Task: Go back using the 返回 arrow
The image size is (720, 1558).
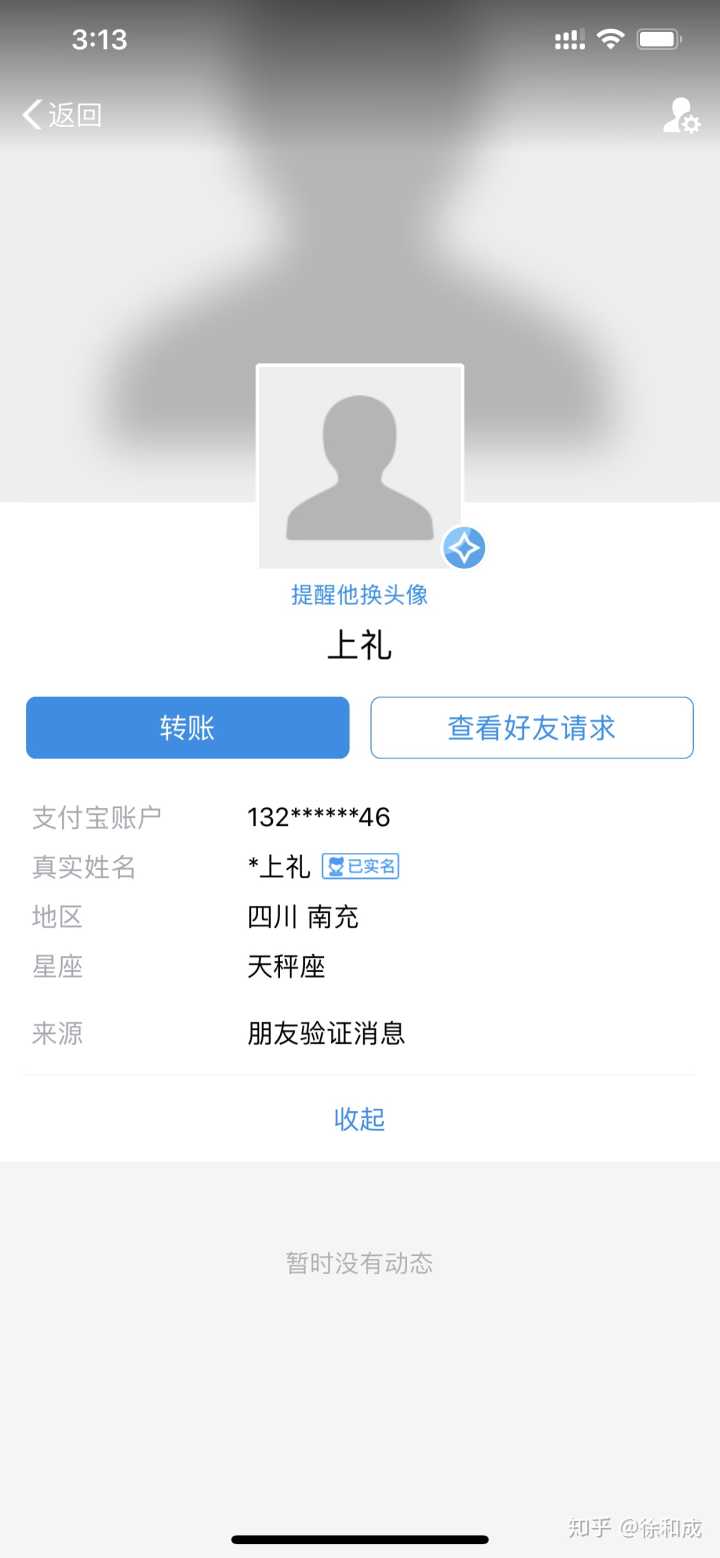Action: [62, 115]
